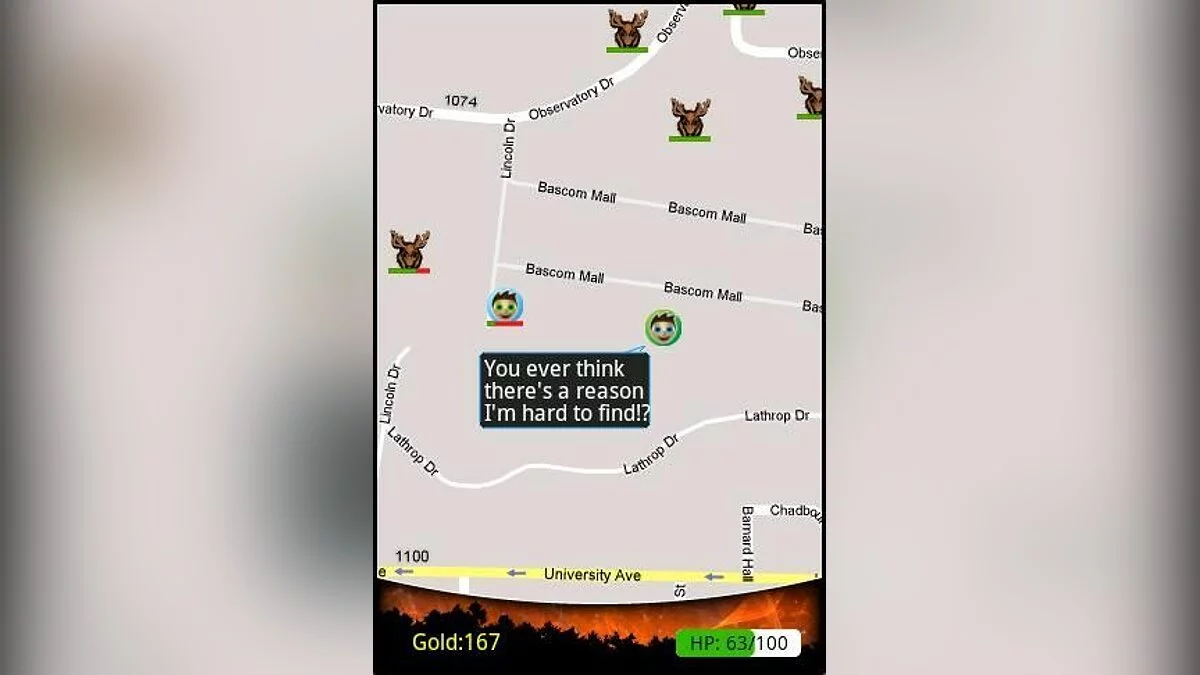Dismiss the 'hard to find' speech bubble
The width and height of the screenshot is (1200, 675).
(x=564, y=390)
